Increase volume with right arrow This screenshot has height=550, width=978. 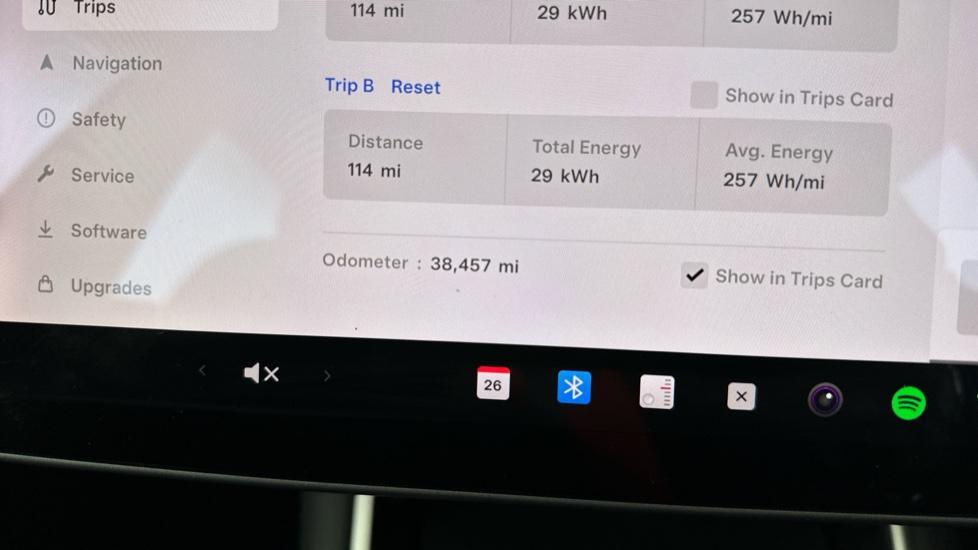point(326,376)
